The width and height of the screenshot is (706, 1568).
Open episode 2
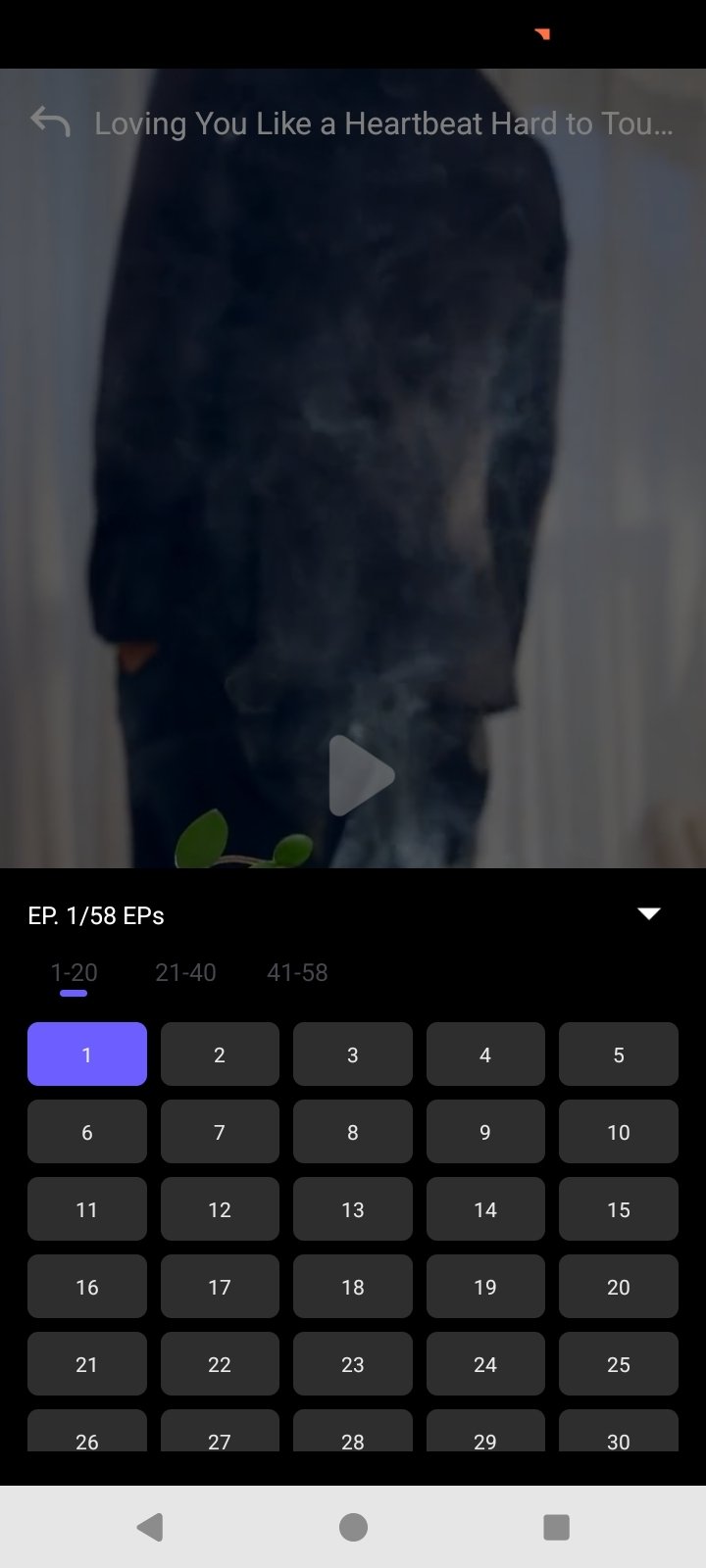click(220, 1054)
